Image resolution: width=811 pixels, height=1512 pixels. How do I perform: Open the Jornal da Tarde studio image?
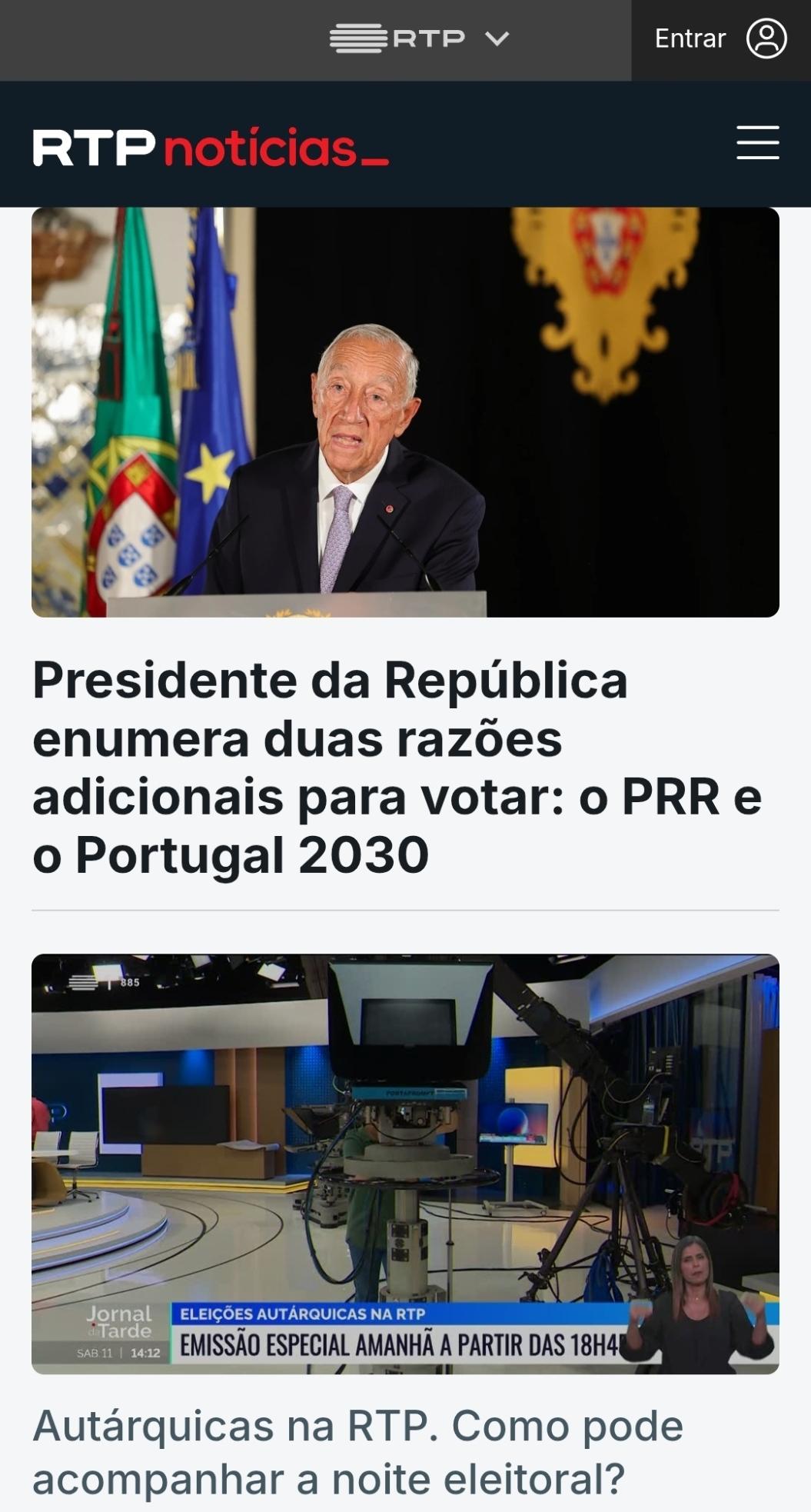[405, 1164]
